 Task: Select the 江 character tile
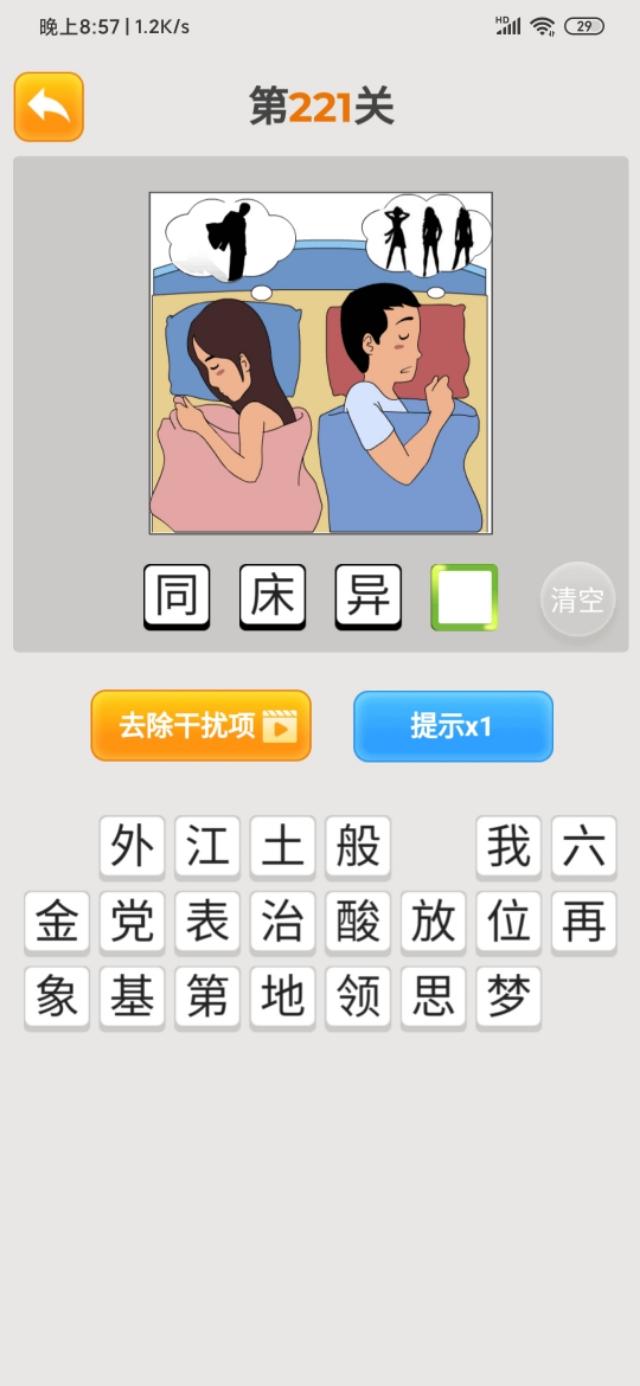pyautogui.click(x=207, y=848)
